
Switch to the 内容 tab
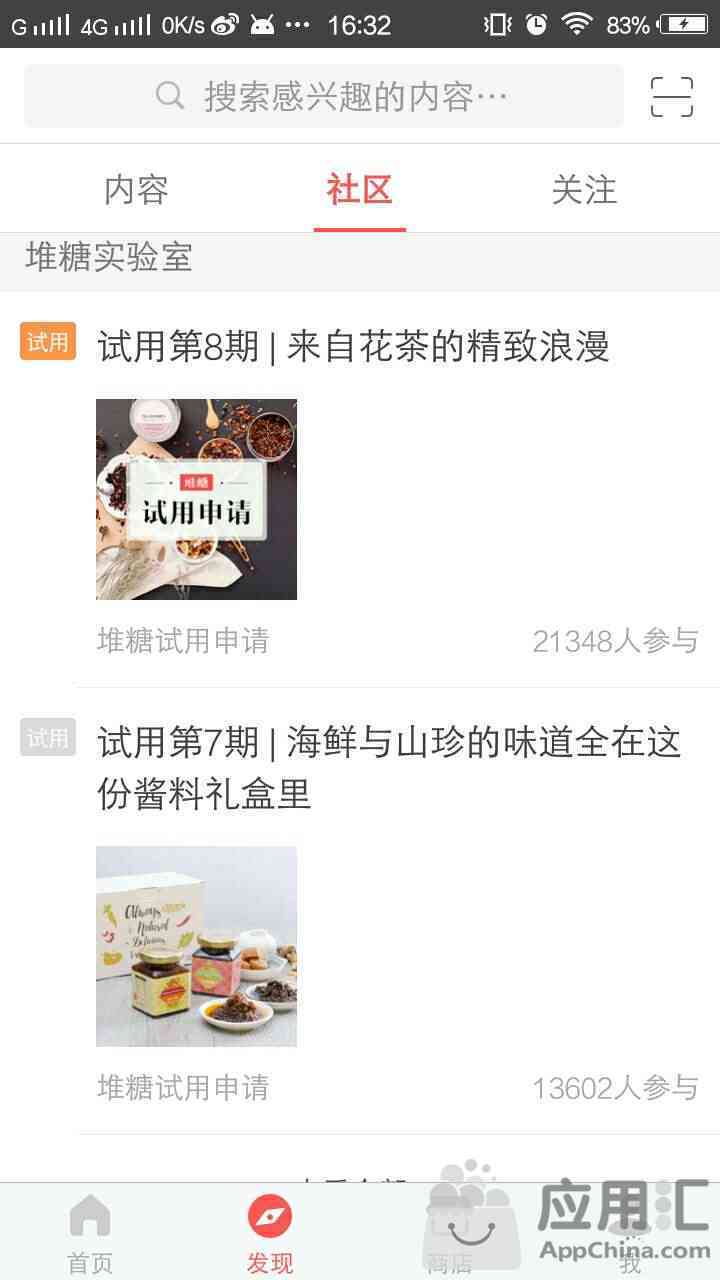[136, 189]
